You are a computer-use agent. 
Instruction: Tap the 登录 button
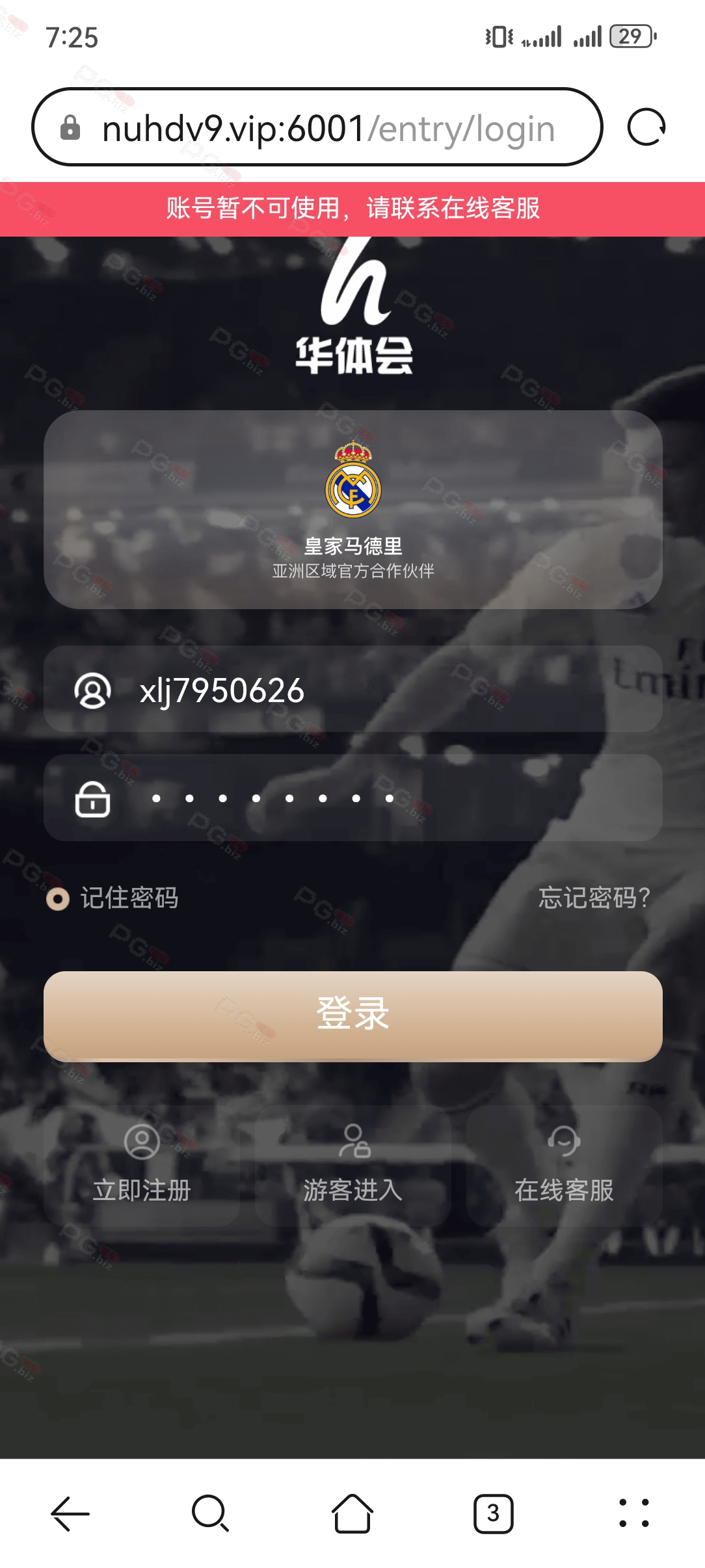tap(353, 1016)
